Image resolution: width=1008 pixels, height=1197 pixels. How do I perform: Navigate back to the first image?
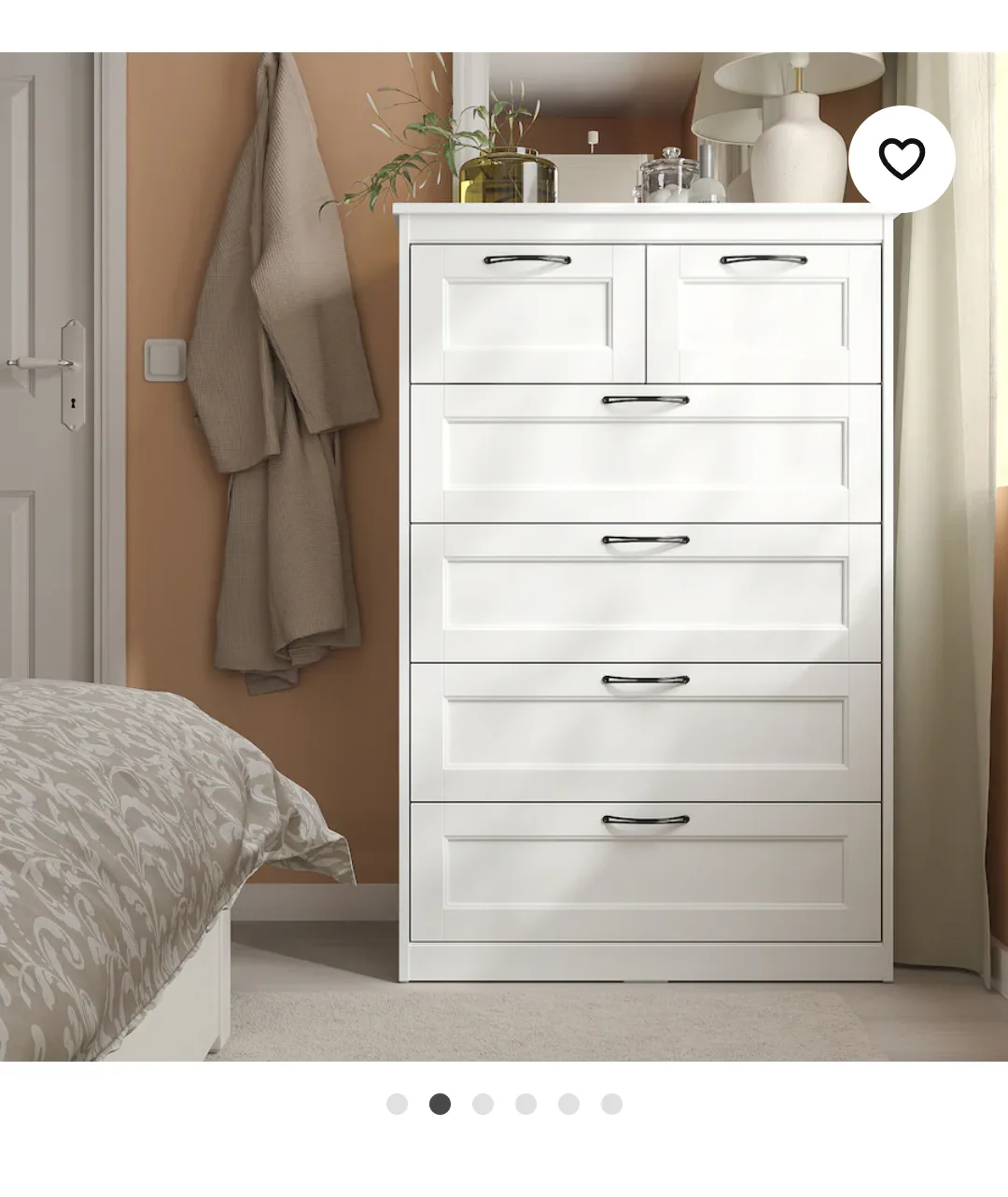[x=397, y=1103]
